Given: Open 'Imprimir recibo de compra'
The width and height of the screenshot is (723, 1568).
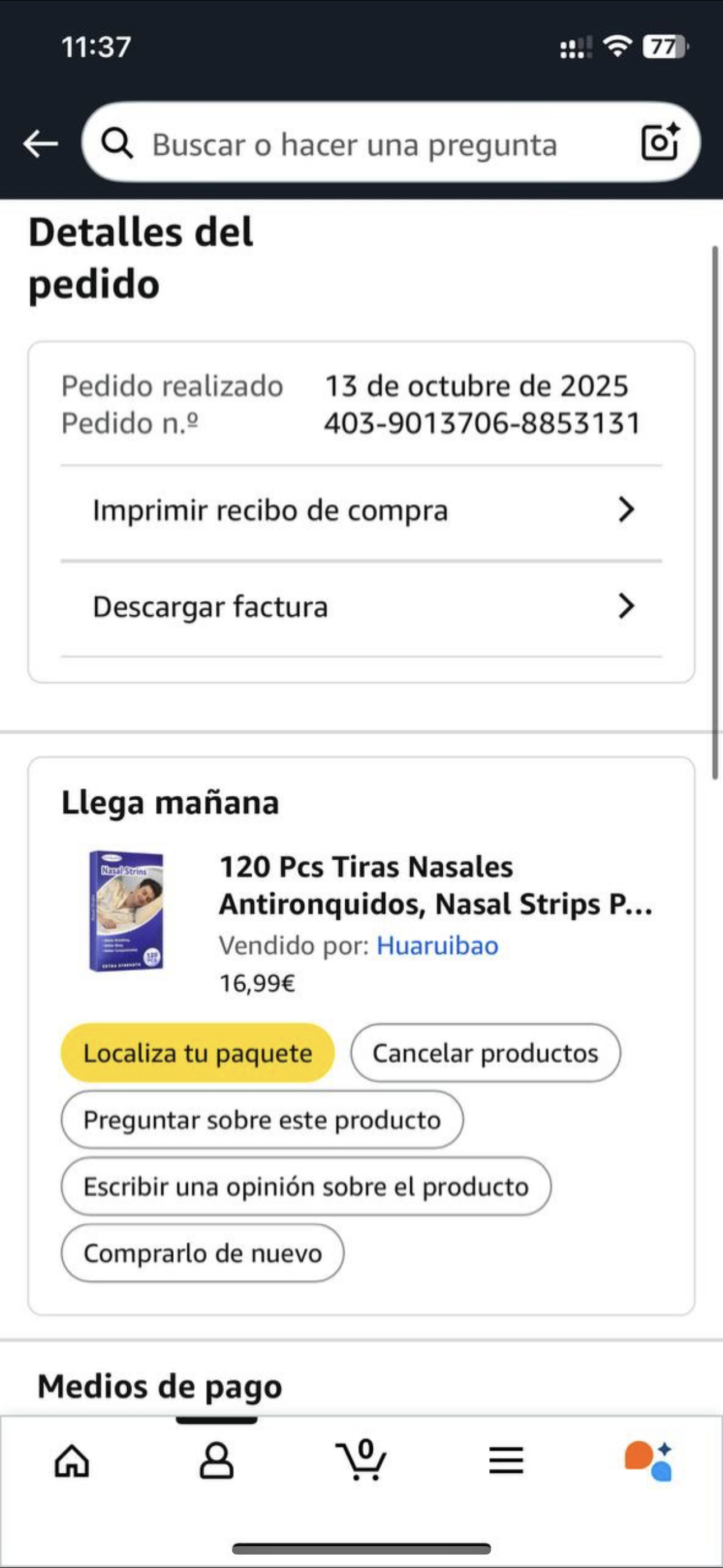Looking at the screenshot, I should [x=361, y=510].
